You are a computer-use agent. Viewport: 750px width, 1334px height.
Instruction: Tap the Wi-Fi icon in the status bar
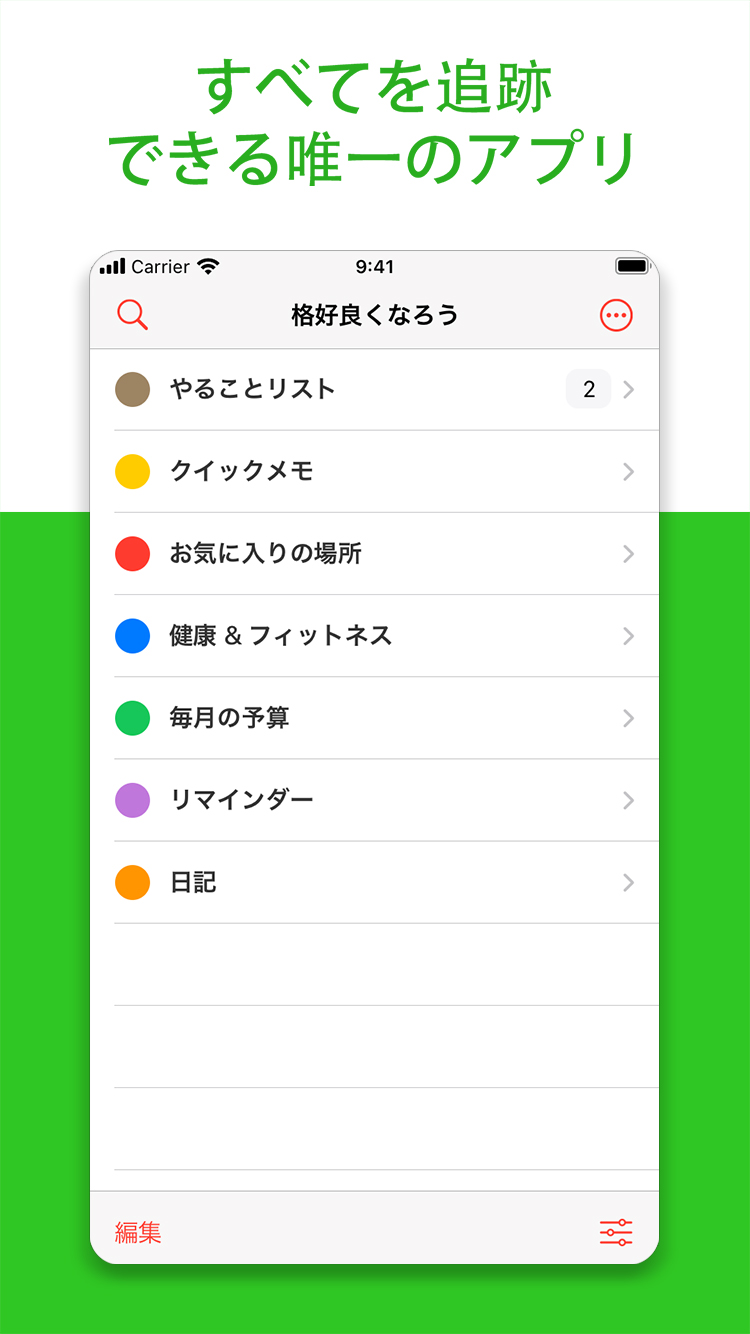point(207,266)
